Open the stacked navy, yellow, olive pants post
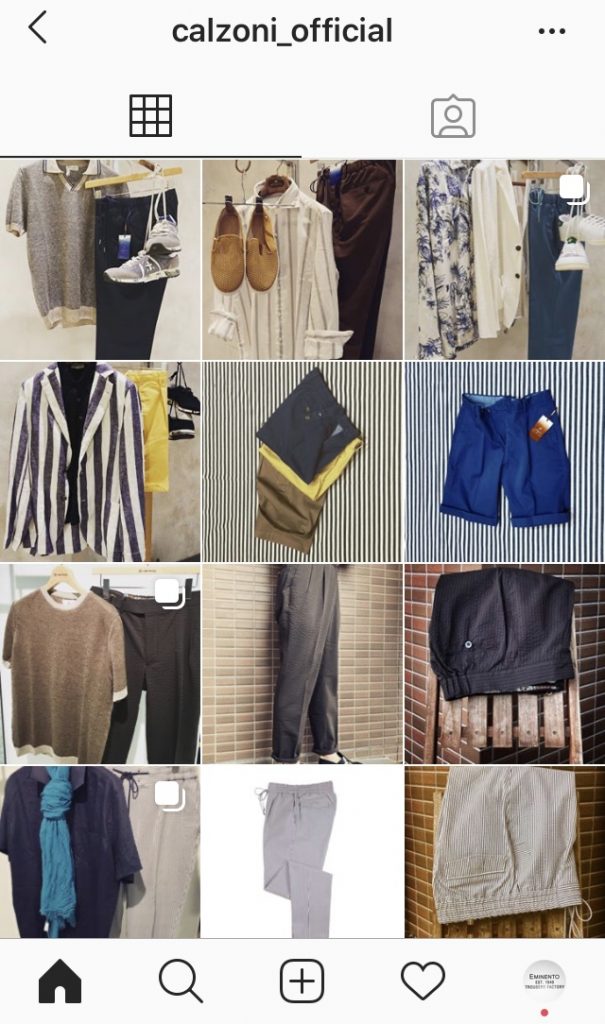This screenshot has height=1024, width=605. click(x=302, y=462)
